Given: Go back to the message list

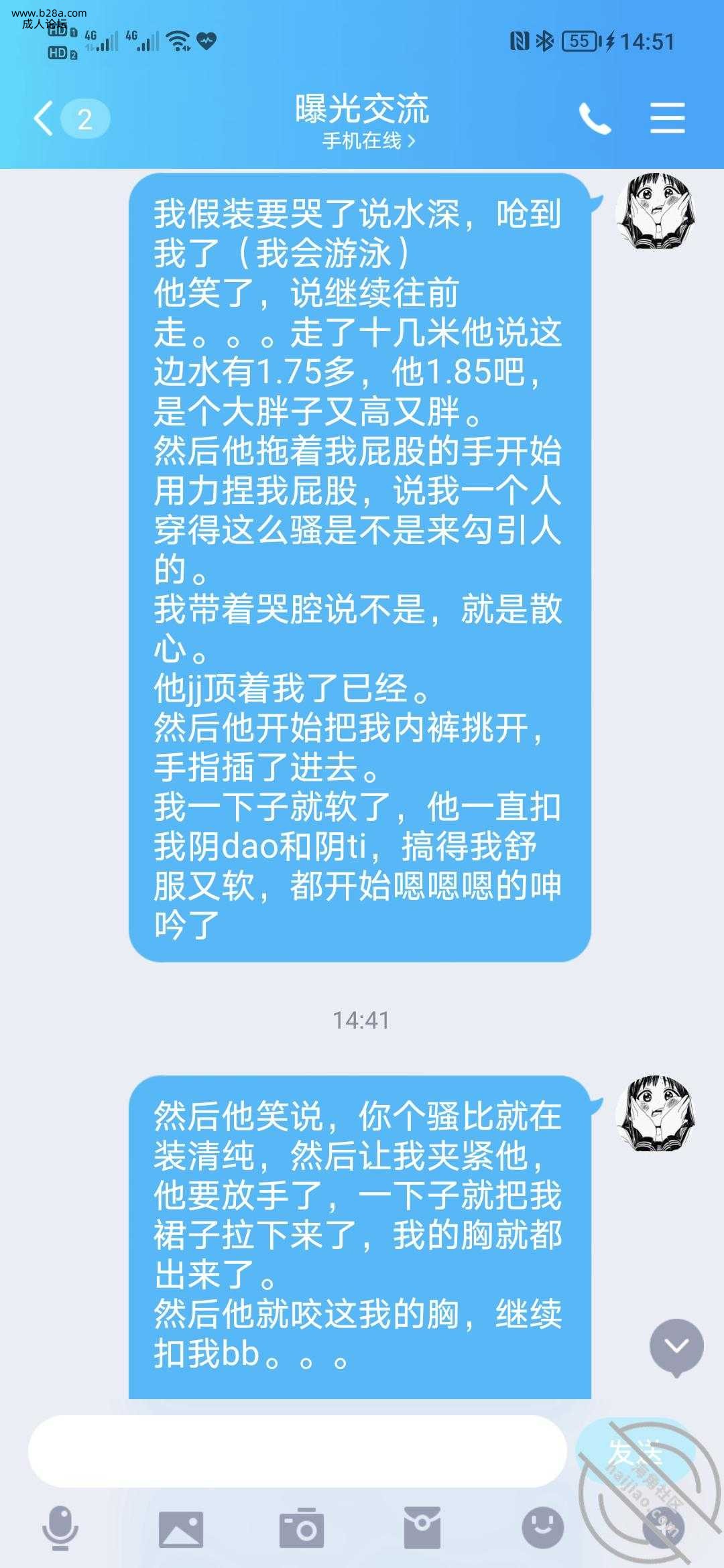Looking at the screenshot, I should (x=44, y=119).
